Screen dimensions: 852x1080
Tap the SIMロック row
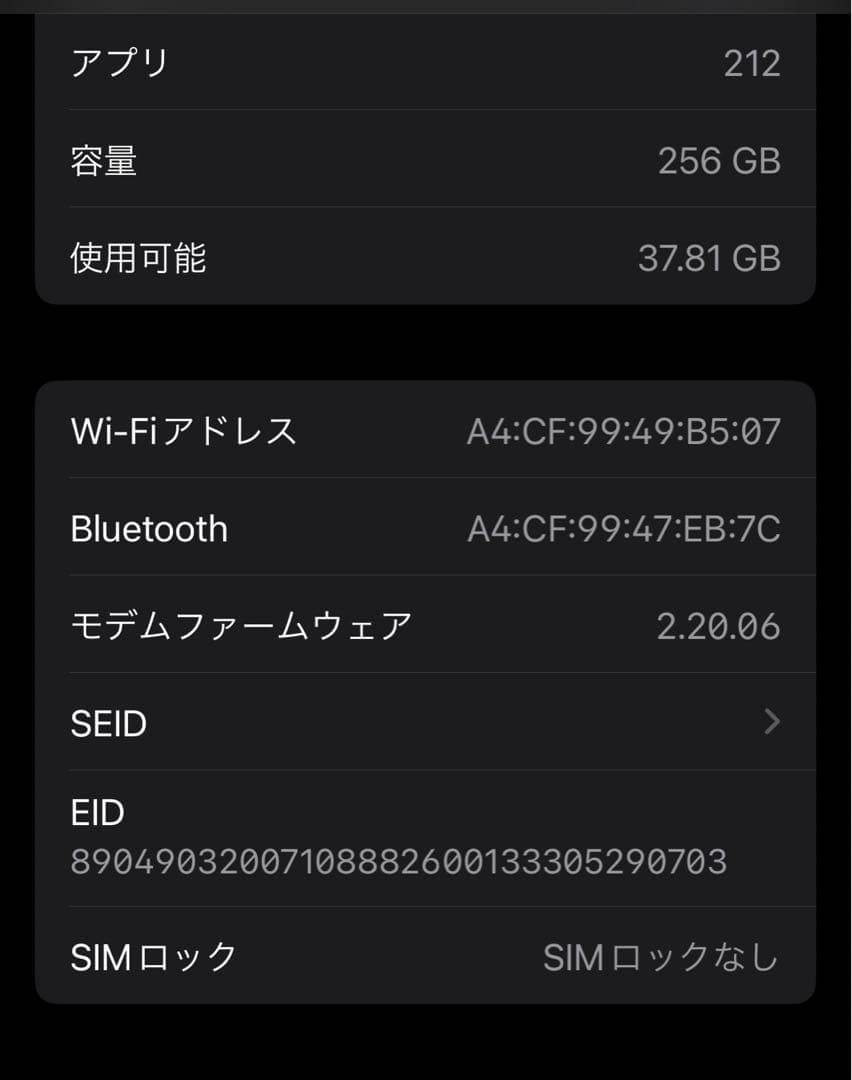pos(426,955)
